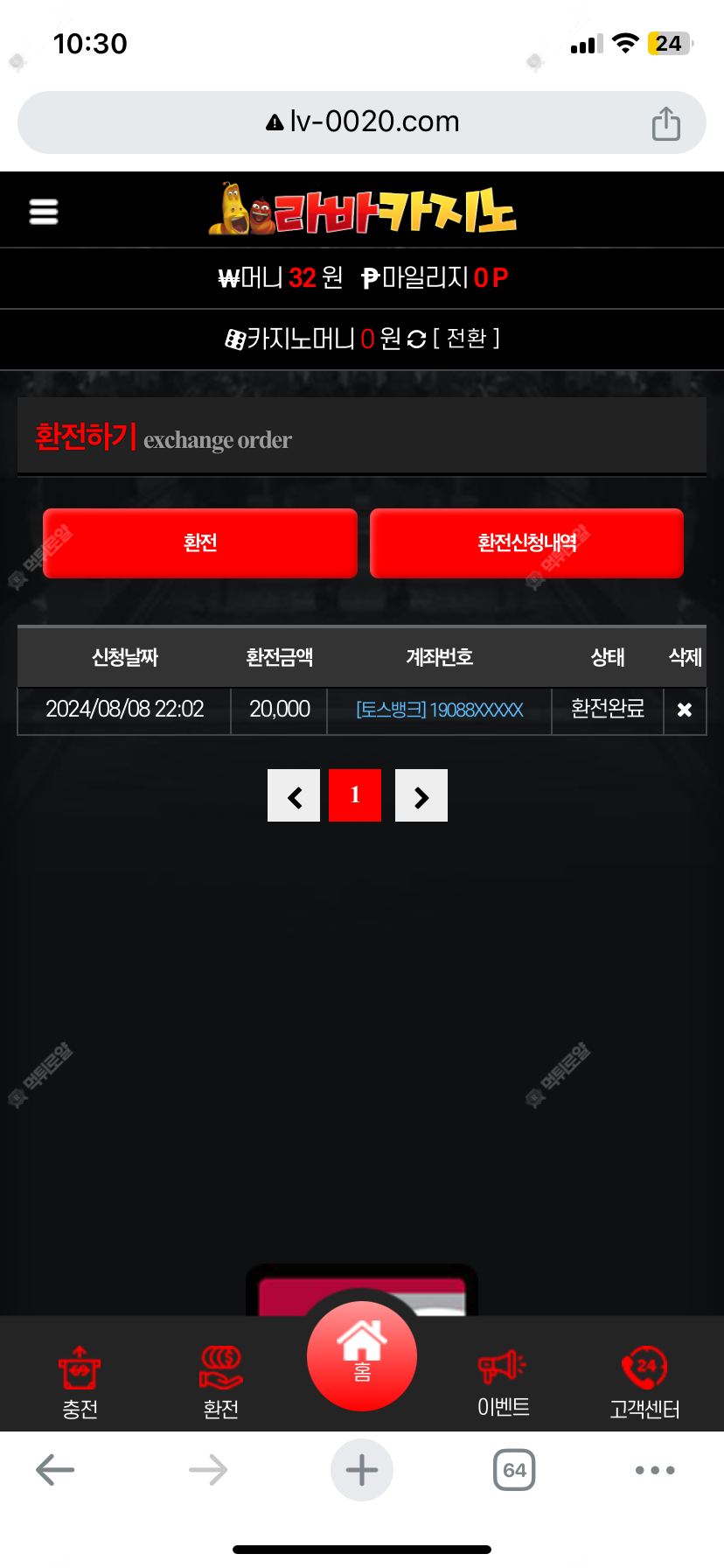Share the page from address bar

pyautogui.click(x=666, y=123)
